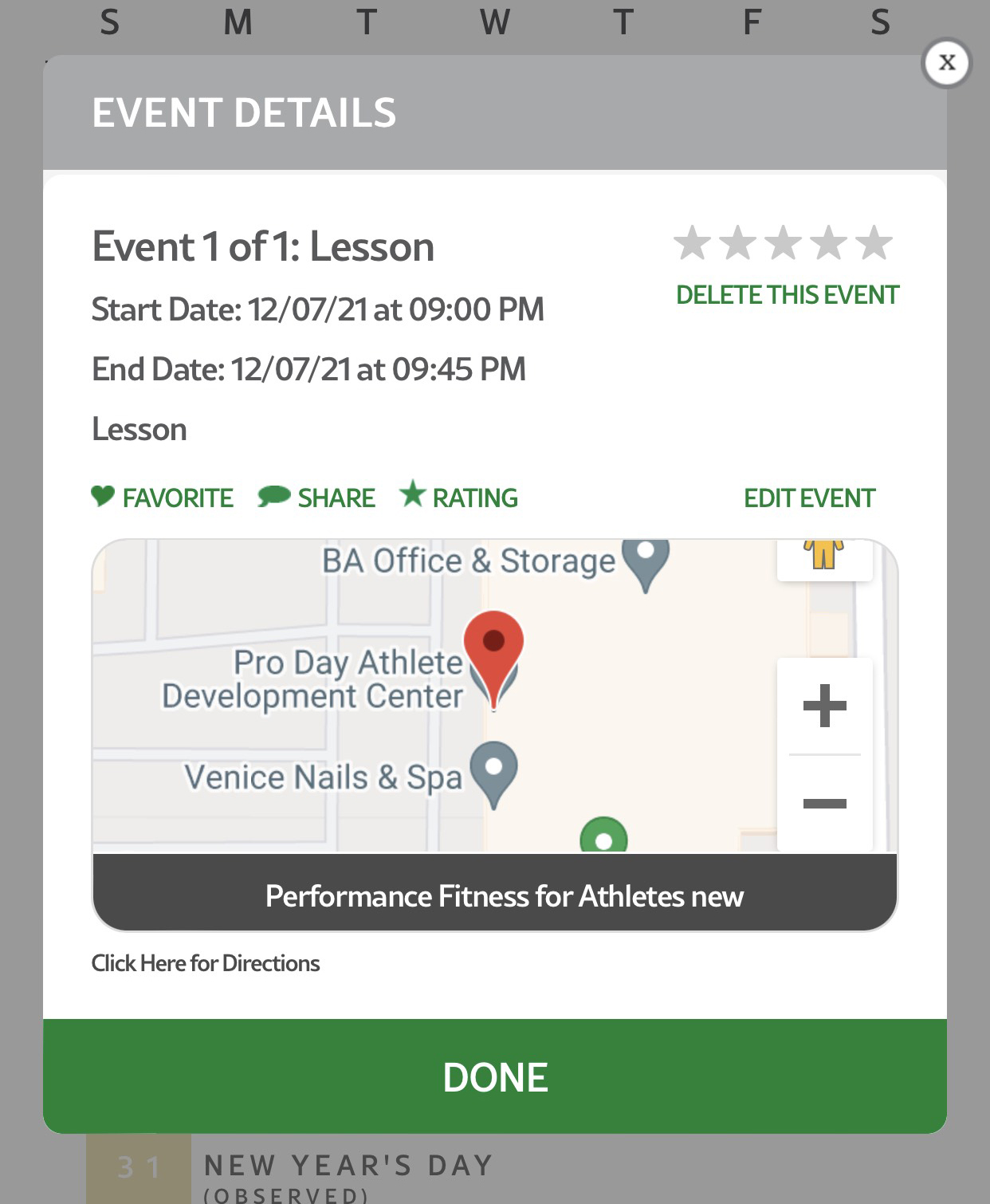Select the Venice Nails & Spa marker

pyautogui.click(x=493, y=769)
